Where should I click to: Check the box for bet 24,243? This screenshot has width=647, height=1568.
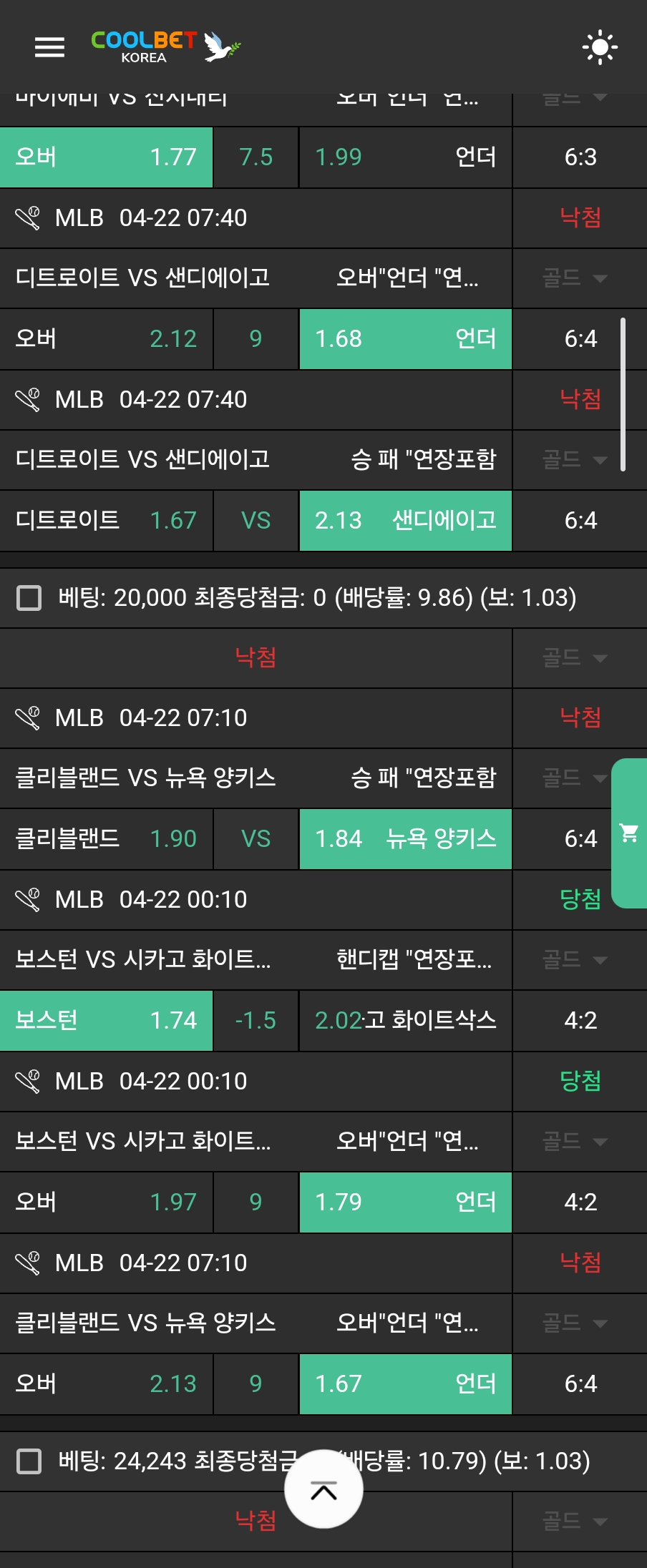(29, 1461)
